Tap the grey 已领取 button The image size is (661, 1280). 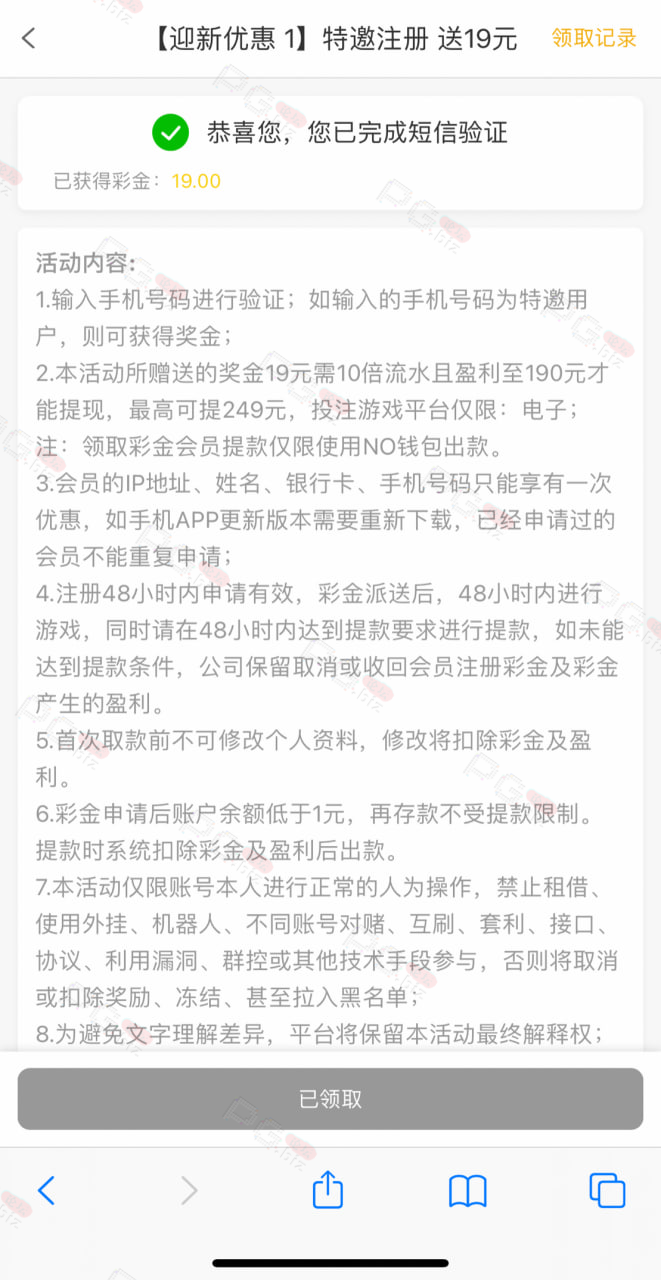pyautogui.click(x=330, y=1099)
